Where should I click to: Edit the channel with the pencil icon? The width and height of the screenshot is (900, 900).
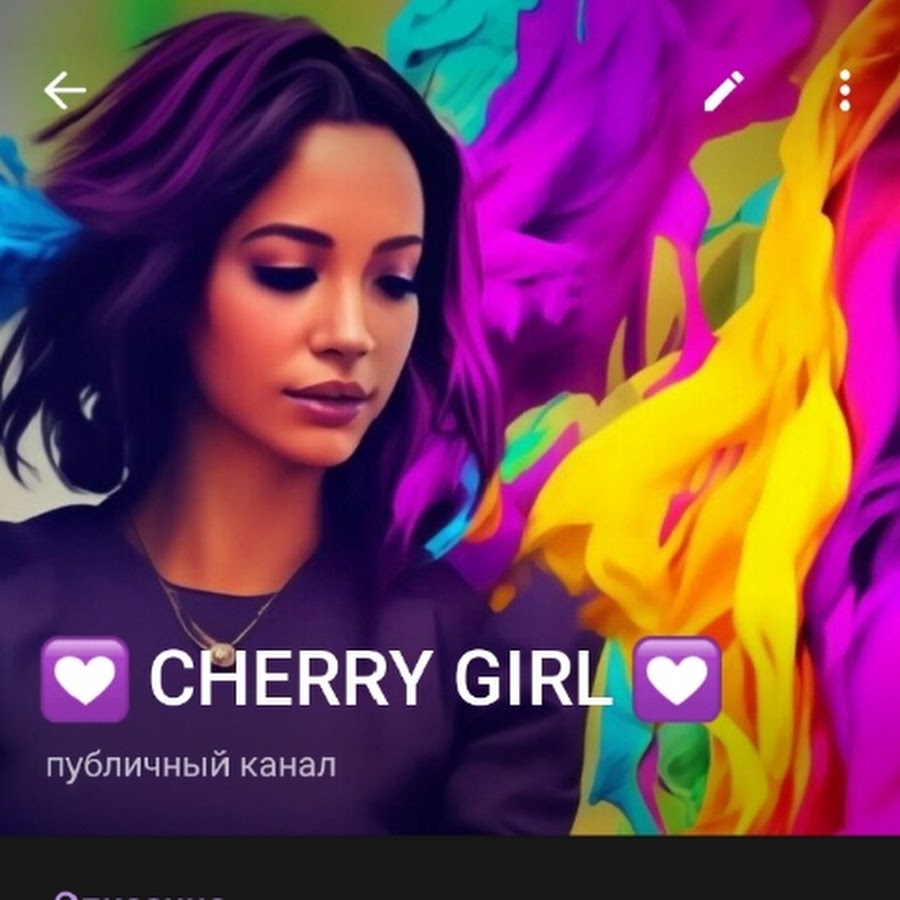coord(724,91)
